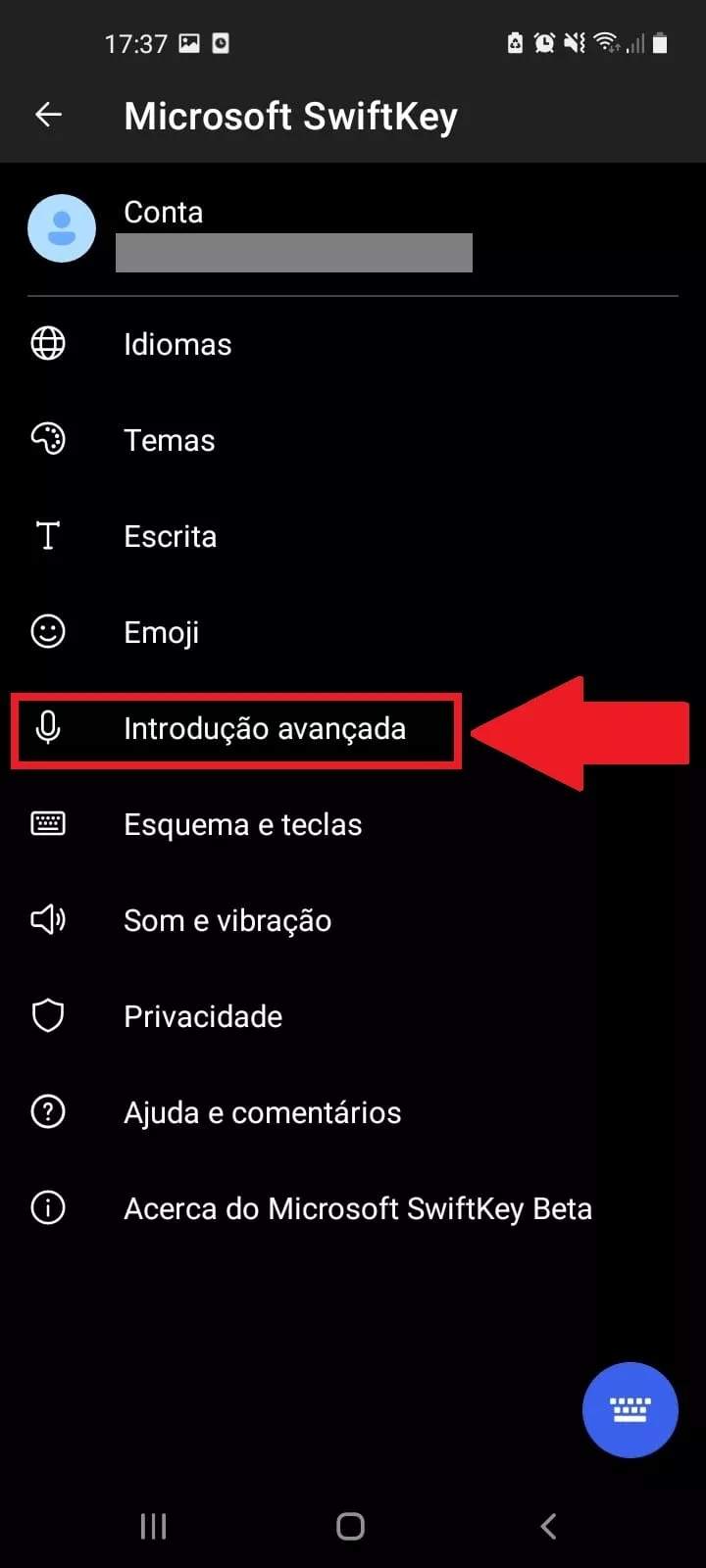Open Idiomas settings
The height and width of the screenshot is (1568, 706).
point(353,344)
